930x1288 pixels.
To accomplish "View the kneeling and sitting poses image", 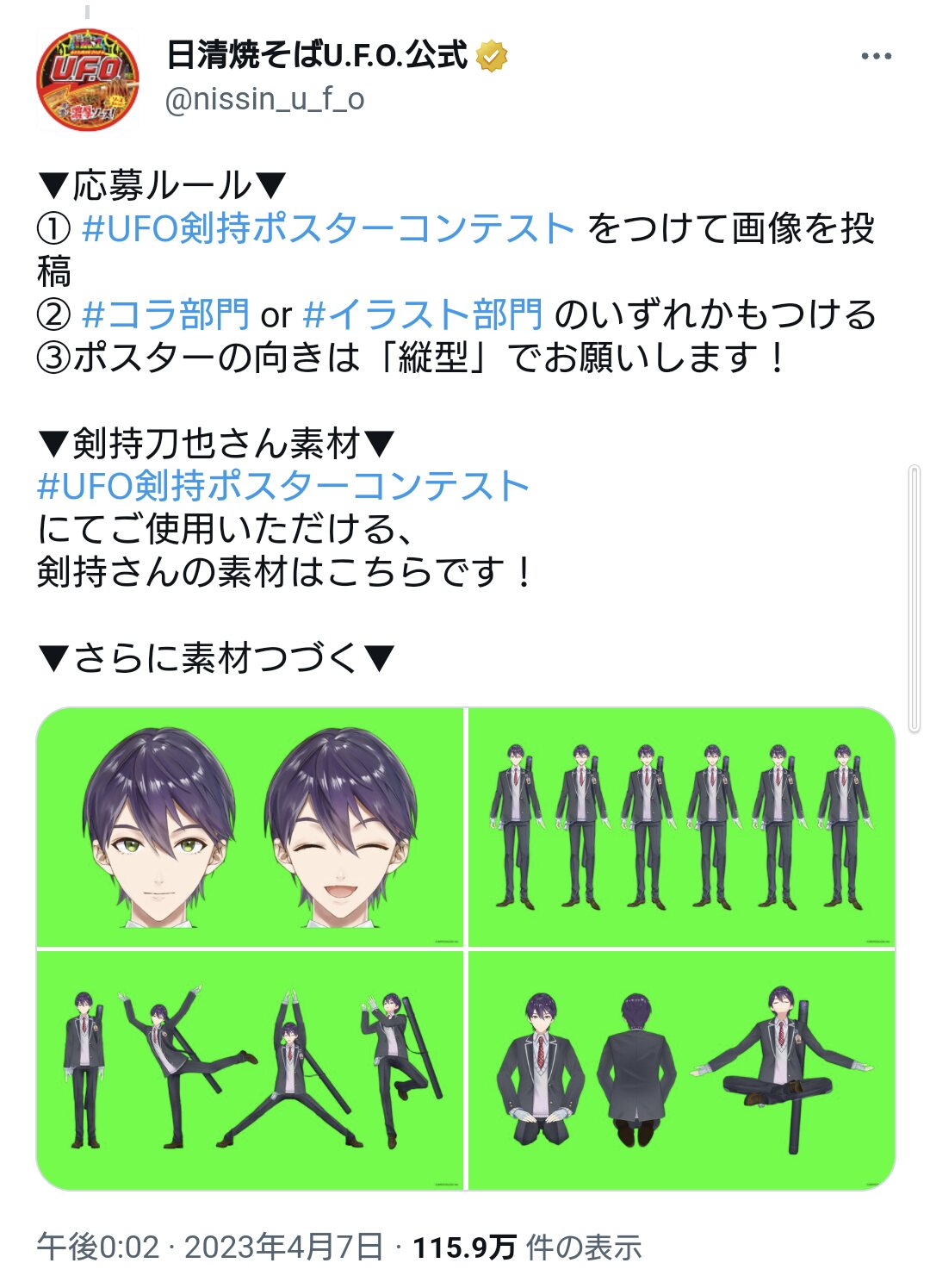I will pos(681,1070).
